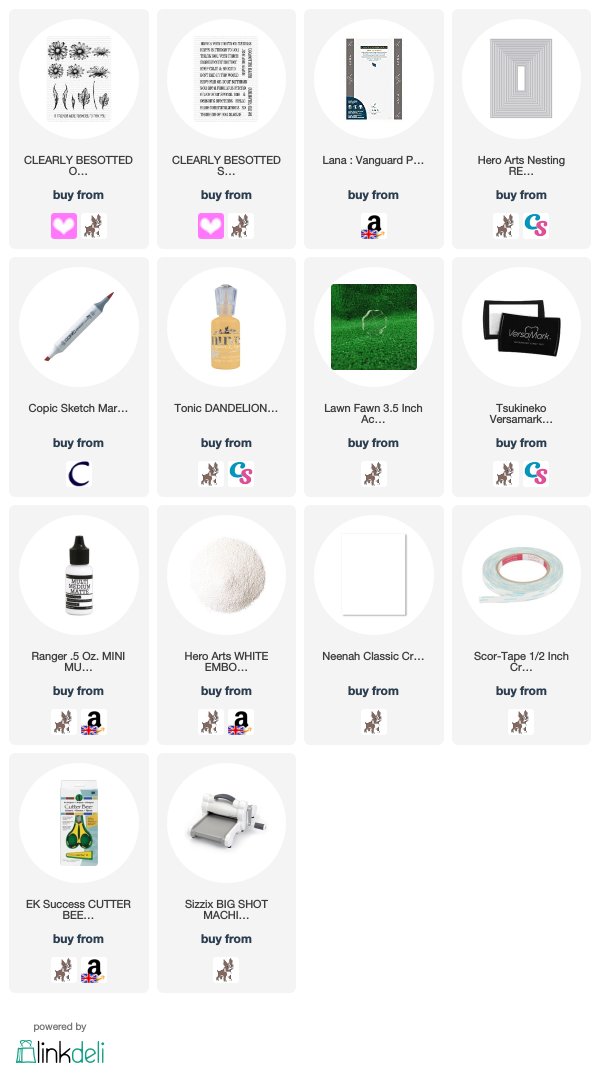Tap the dog shop icon under Scor-Tape
This screenshot has height=1073, width=600.
click(x=521, y=722)
